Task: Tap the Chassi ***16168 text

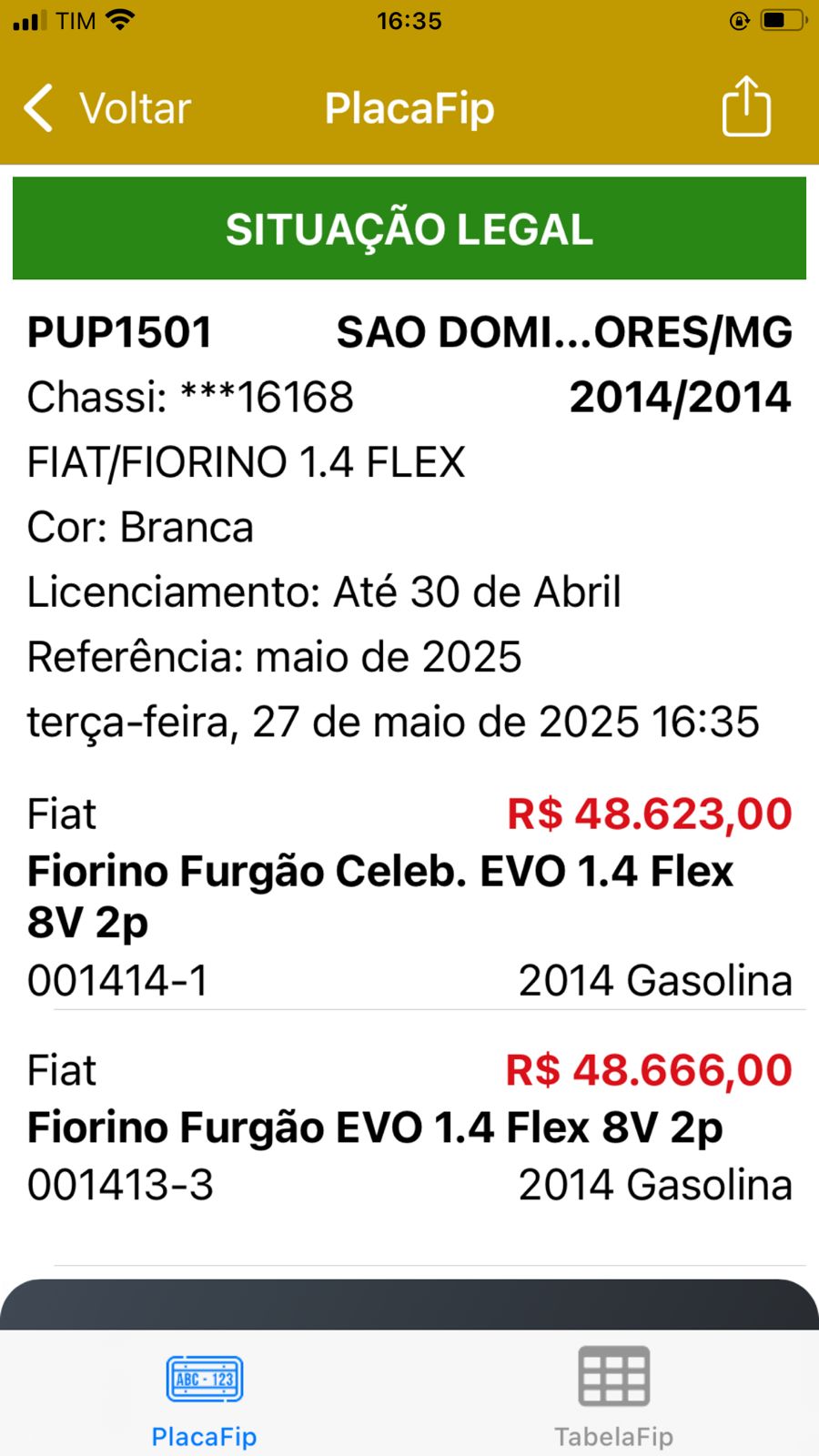Action: (x=189, y=397)
